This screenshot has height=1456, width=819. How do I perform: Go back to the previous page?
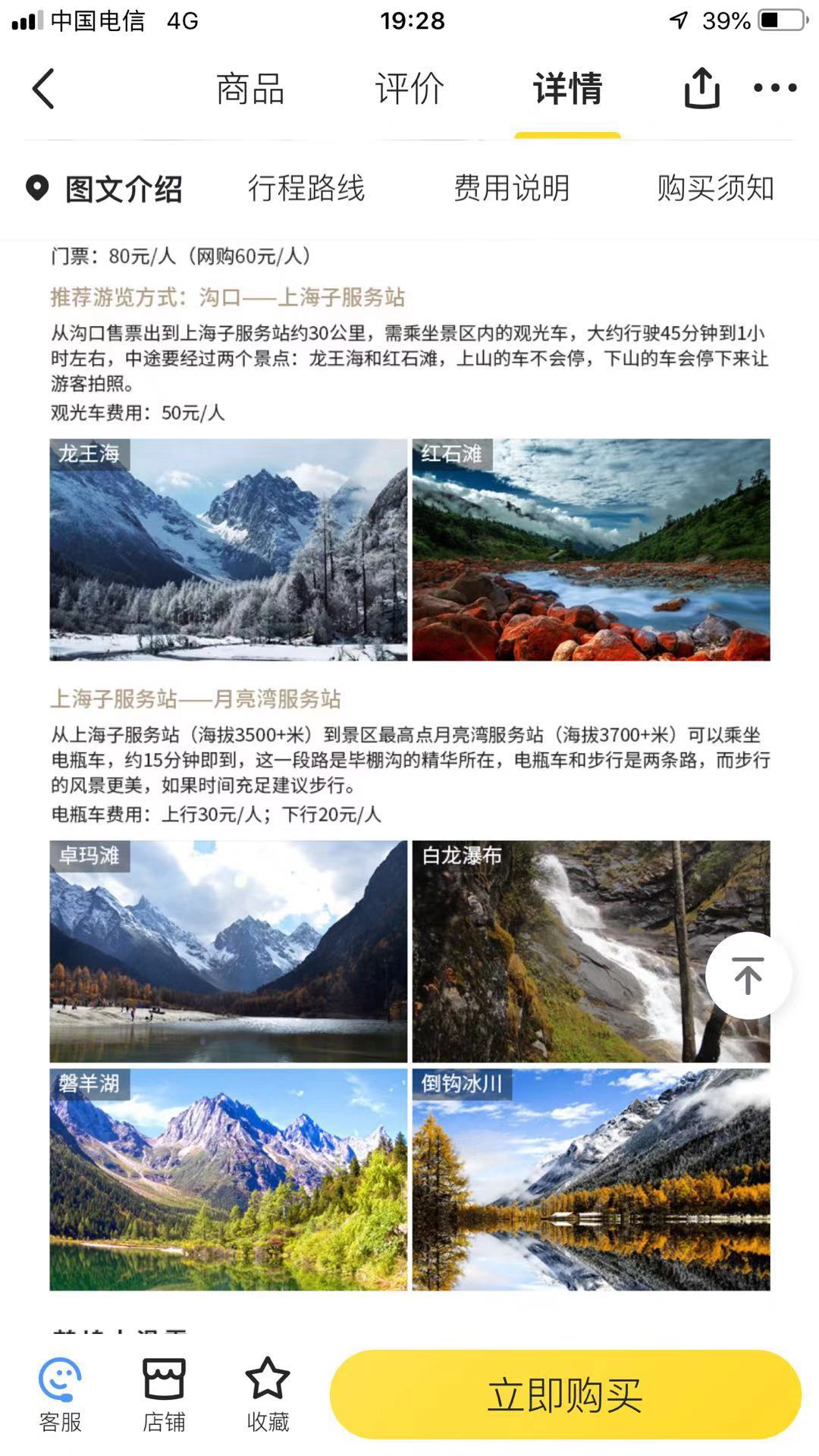click(x=44, y=89)
